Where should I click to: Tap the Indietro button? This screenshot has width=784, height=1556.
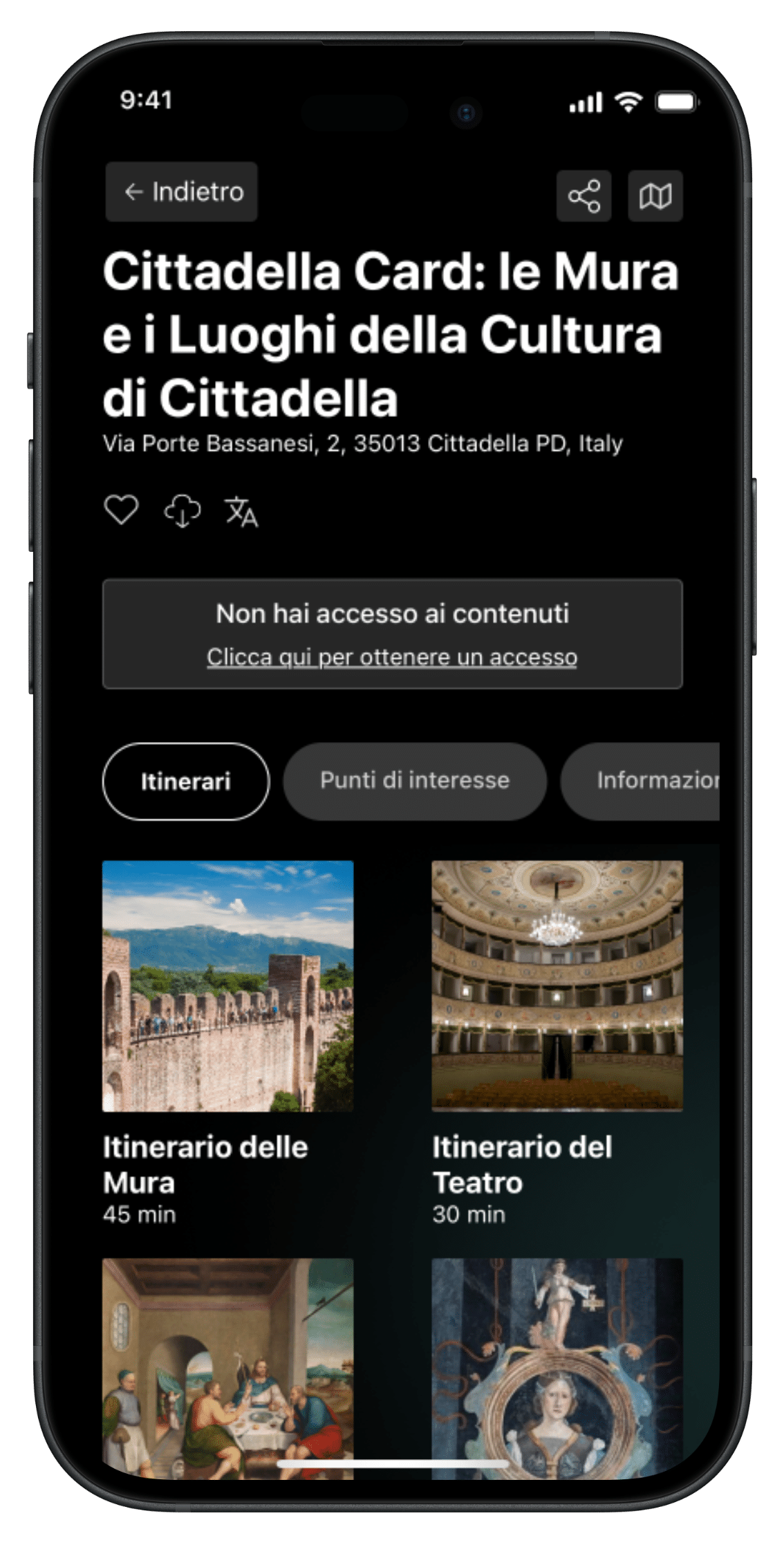click(x=181, y=192)
